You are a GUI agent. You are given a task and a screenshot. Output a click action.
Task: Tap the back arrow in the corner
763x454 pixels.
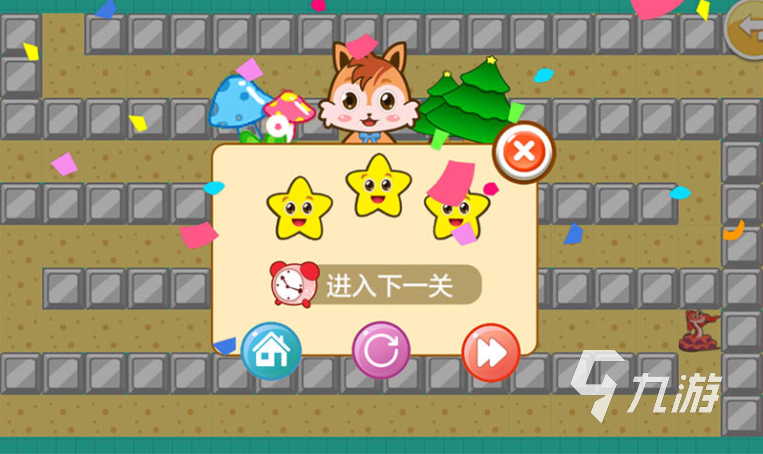pos(745,27)
